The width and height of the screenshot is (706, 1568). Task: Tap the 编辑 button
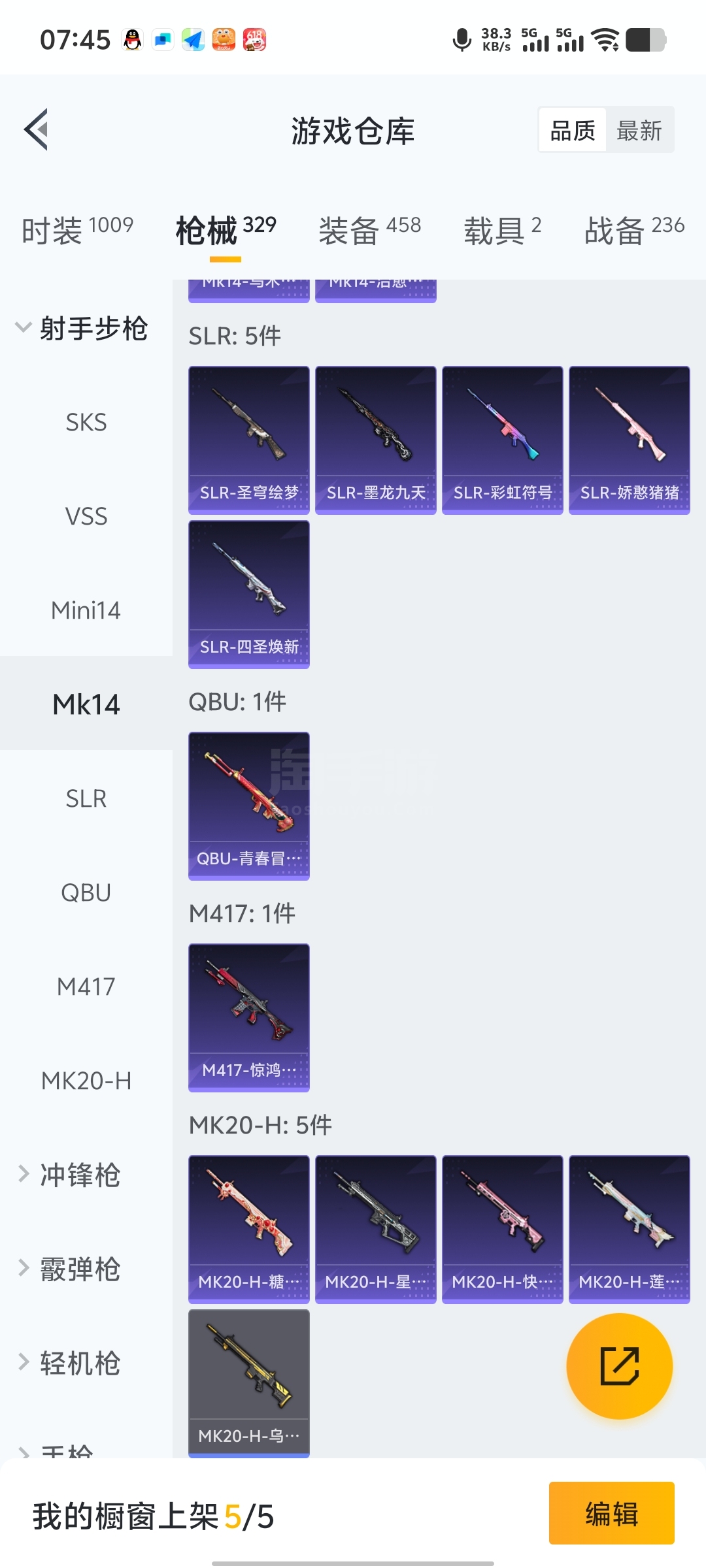pos(611,1513)
